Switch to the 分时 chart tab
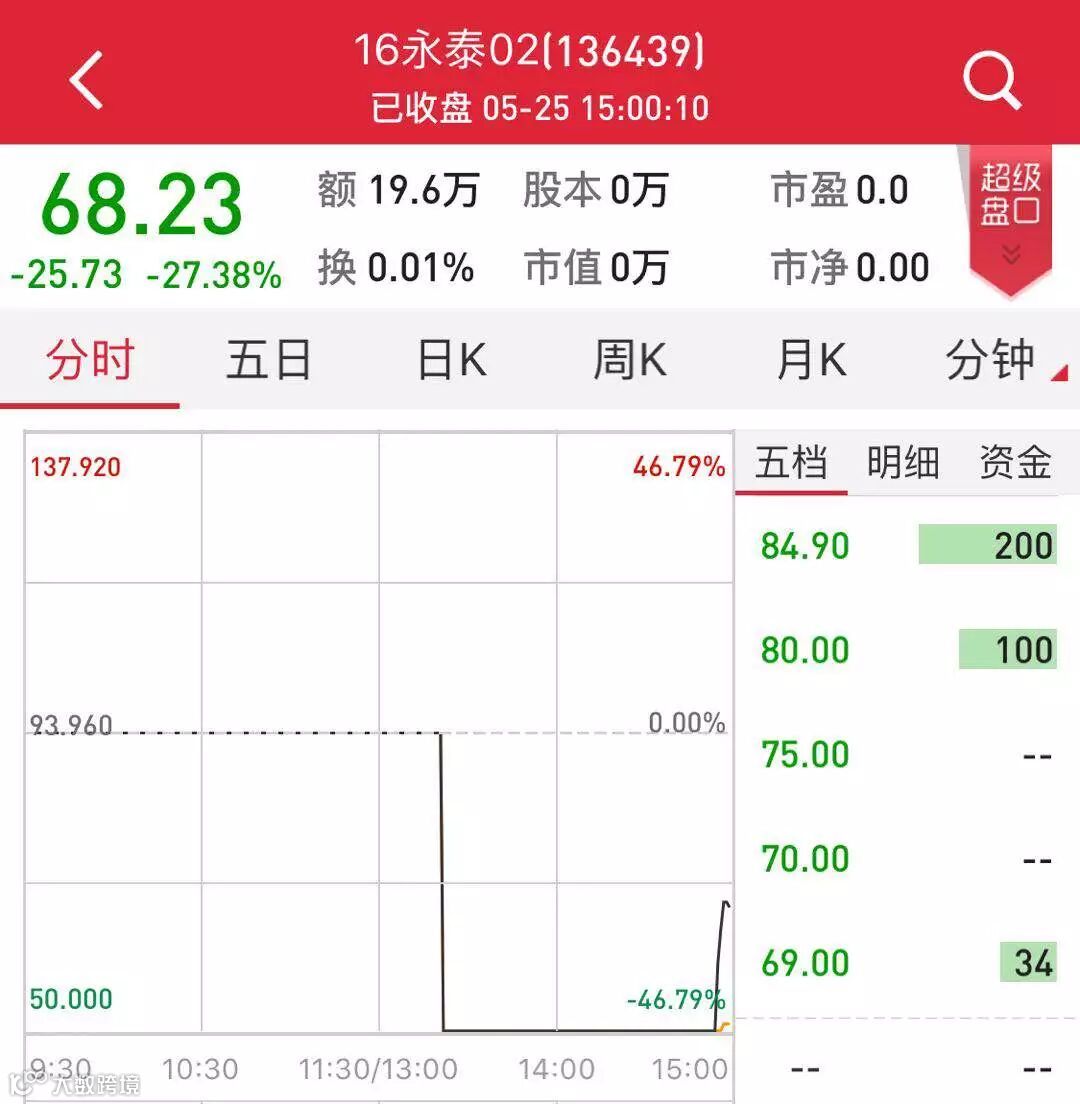Screen dimensions: 1080x1104 tap(90, 360)
